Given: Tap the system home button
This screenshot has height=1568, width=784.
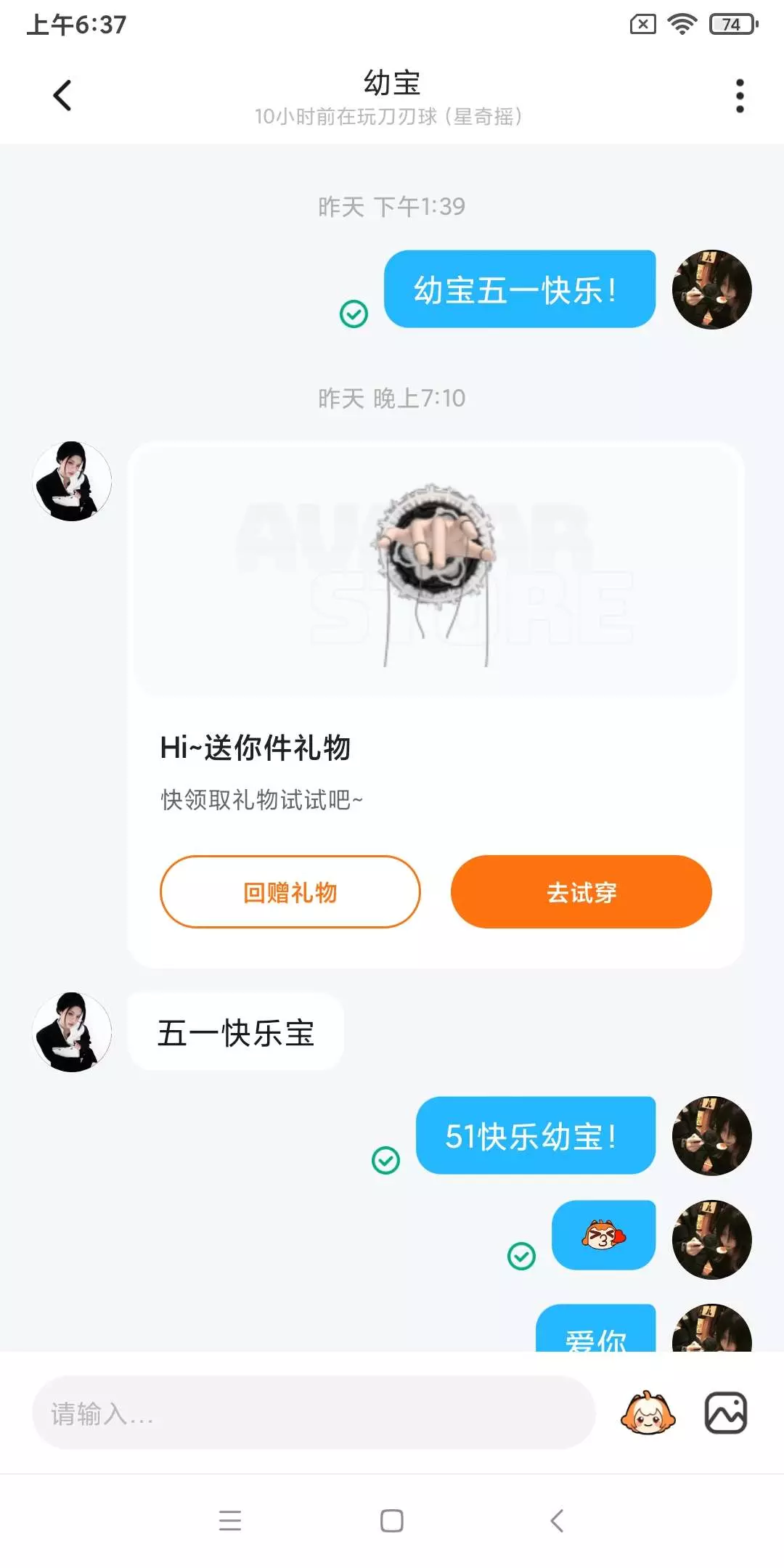Looking at the screenshot, I should 392,1520.
